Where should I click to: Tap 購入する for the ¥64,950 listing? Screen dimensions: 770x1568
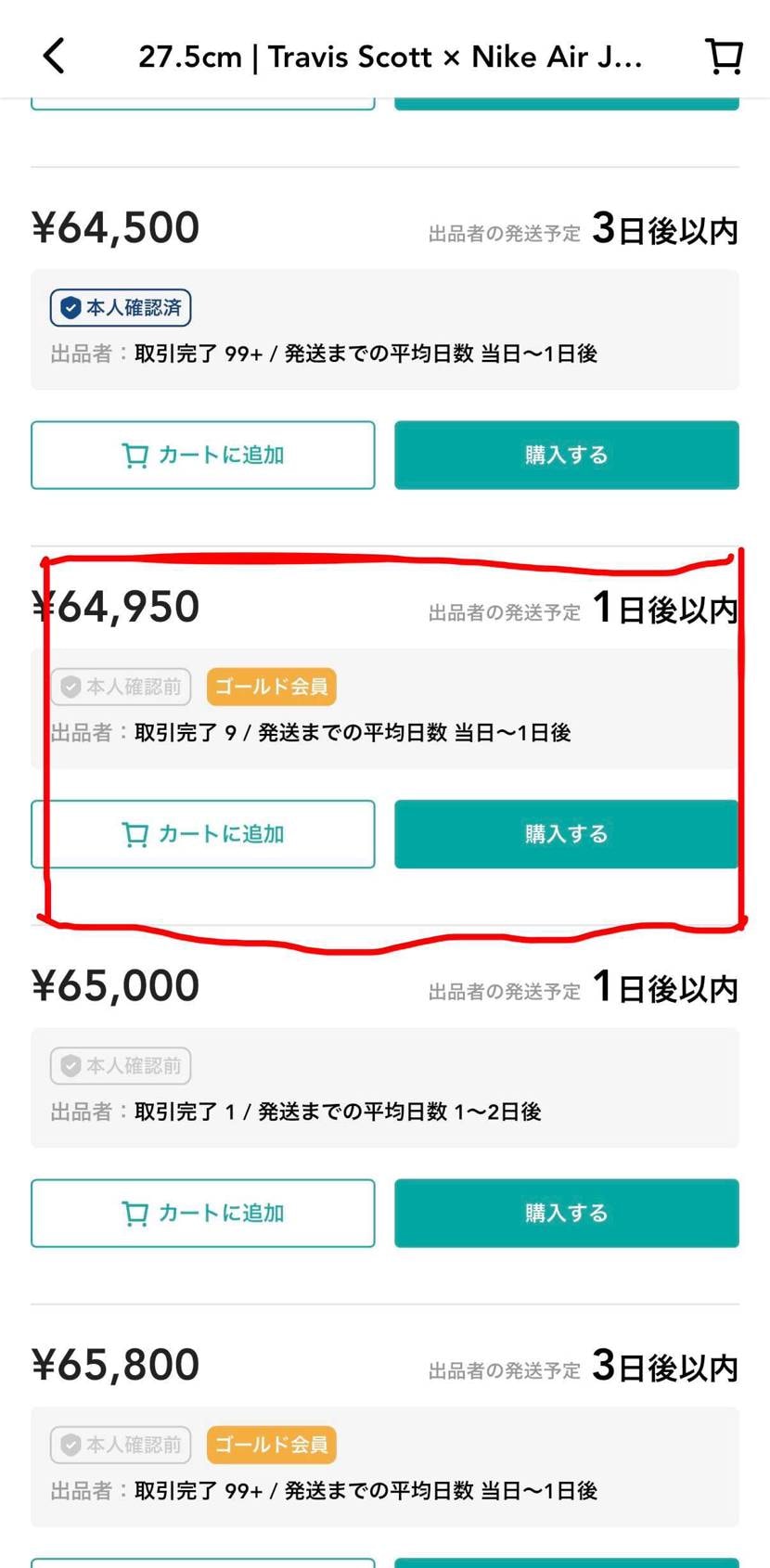pos(566,834)
